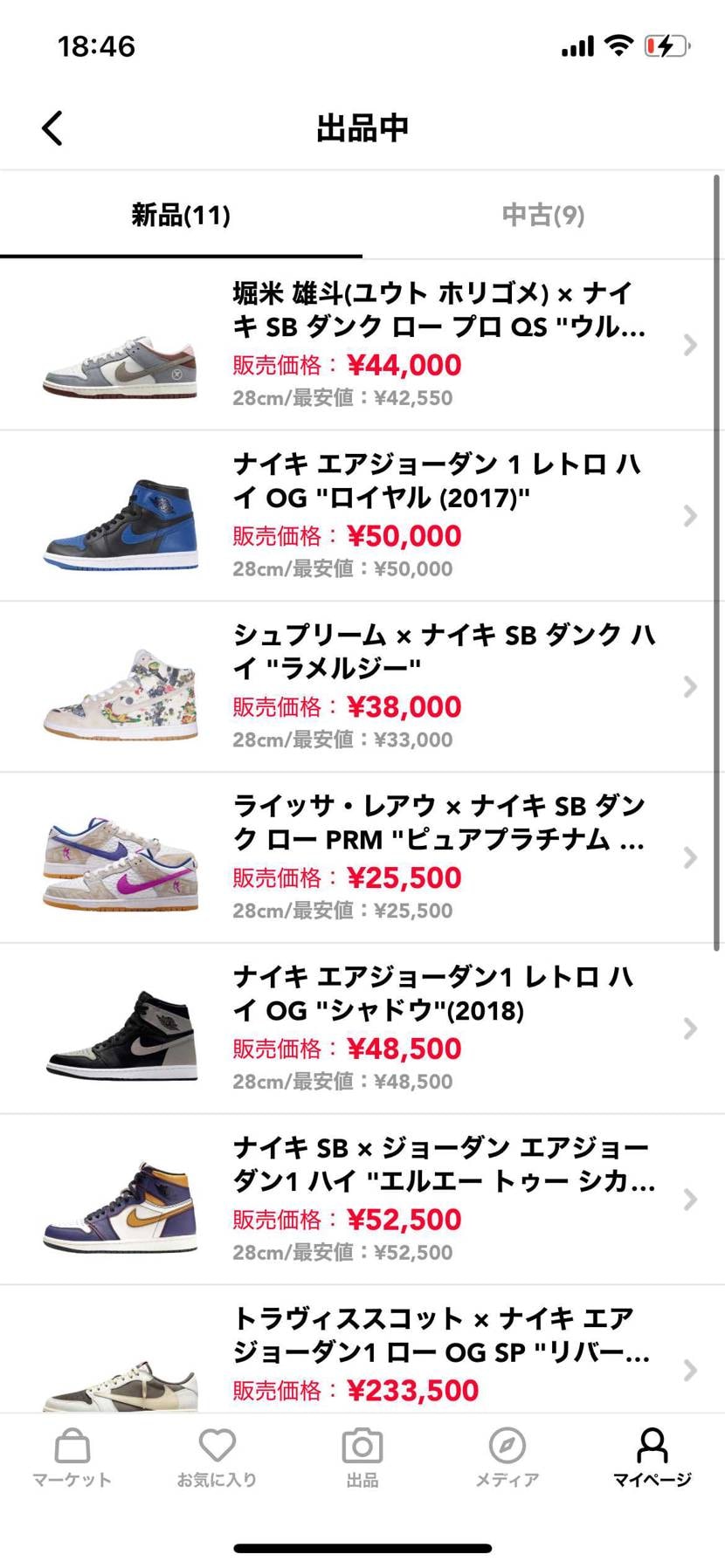Viewport: 725px width, 1568px height.
Task: Open the エアジョーダン 1 "ロイヤル (2017)" listing
Action: click(x=362, y=516)
